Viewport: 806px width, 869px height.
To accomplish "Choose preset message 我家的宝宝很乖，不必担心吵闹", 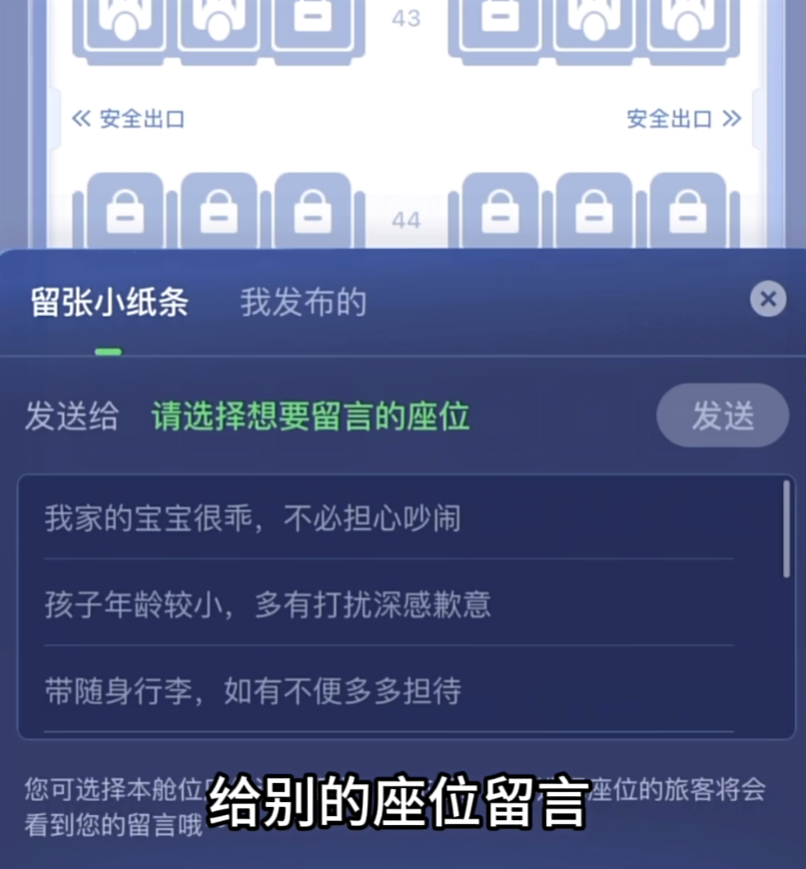I will coord(253,518).
